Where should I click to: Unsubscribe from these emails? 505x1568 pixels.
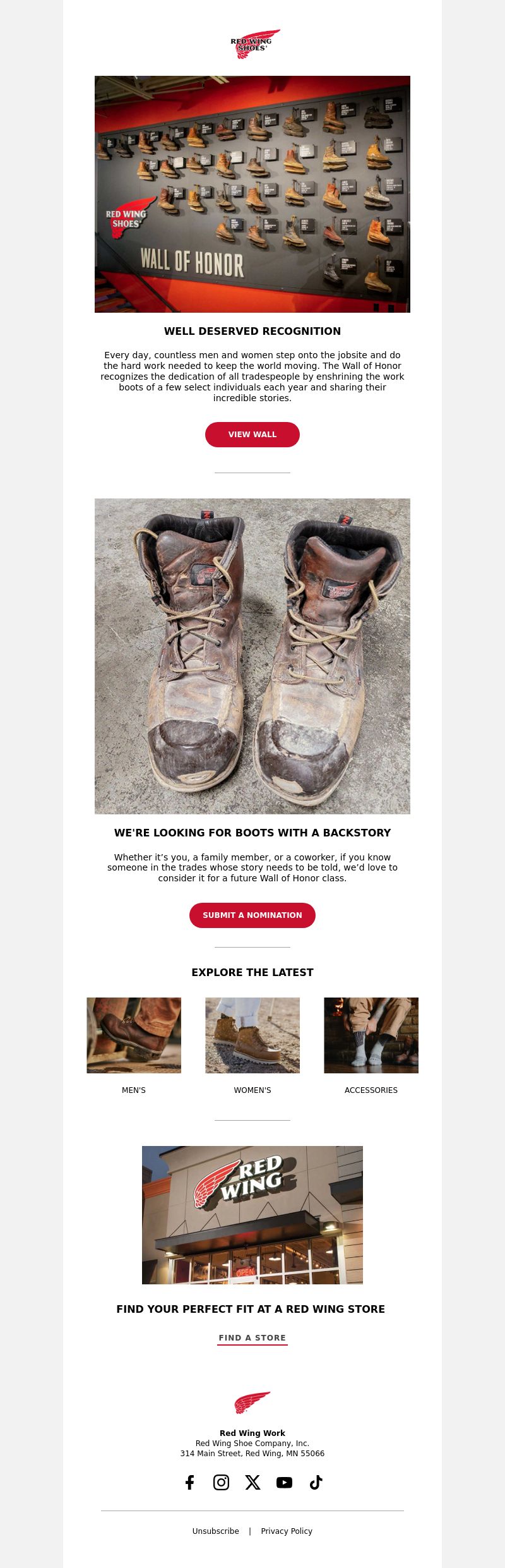pos(215,1531)
